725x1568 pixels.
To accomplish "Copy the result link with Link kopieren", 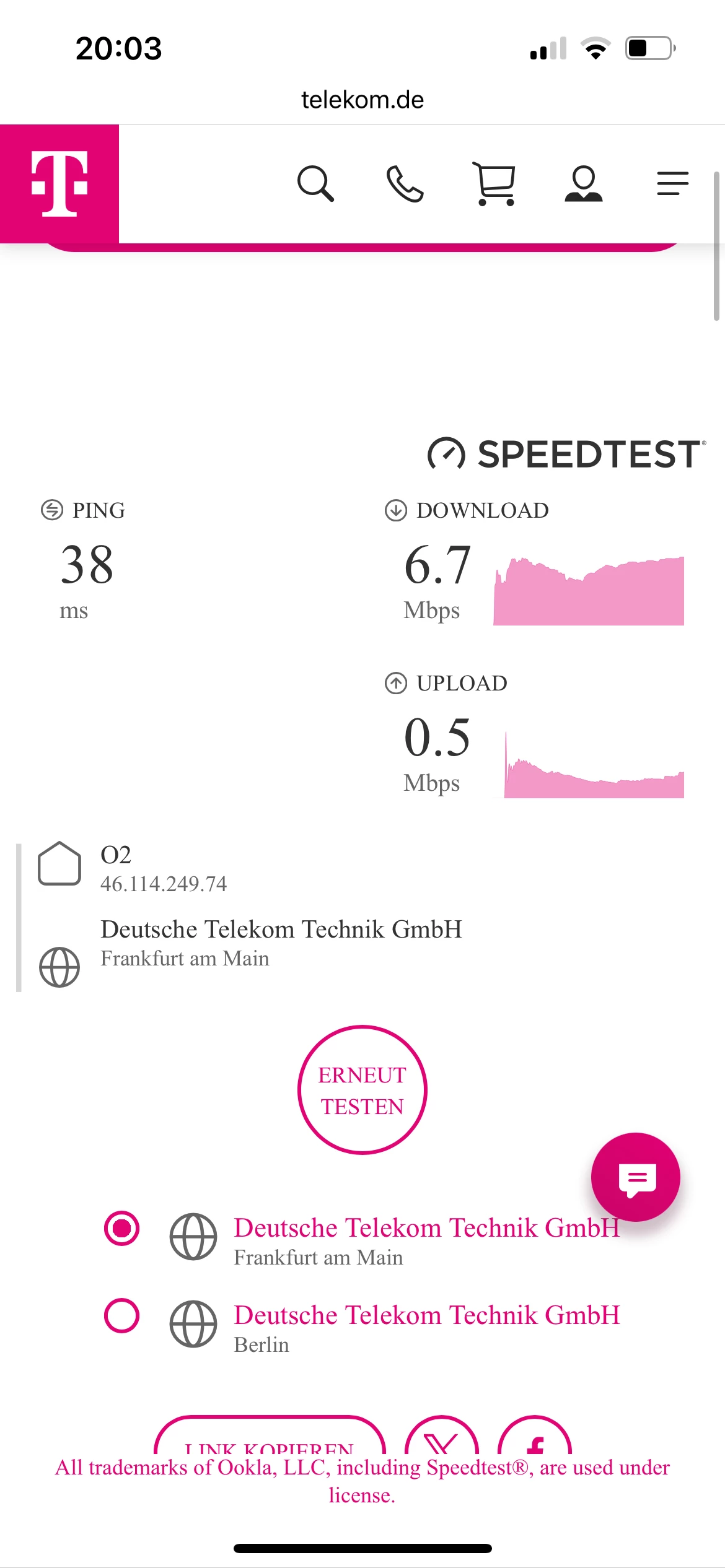I will tap(270, 1441).
